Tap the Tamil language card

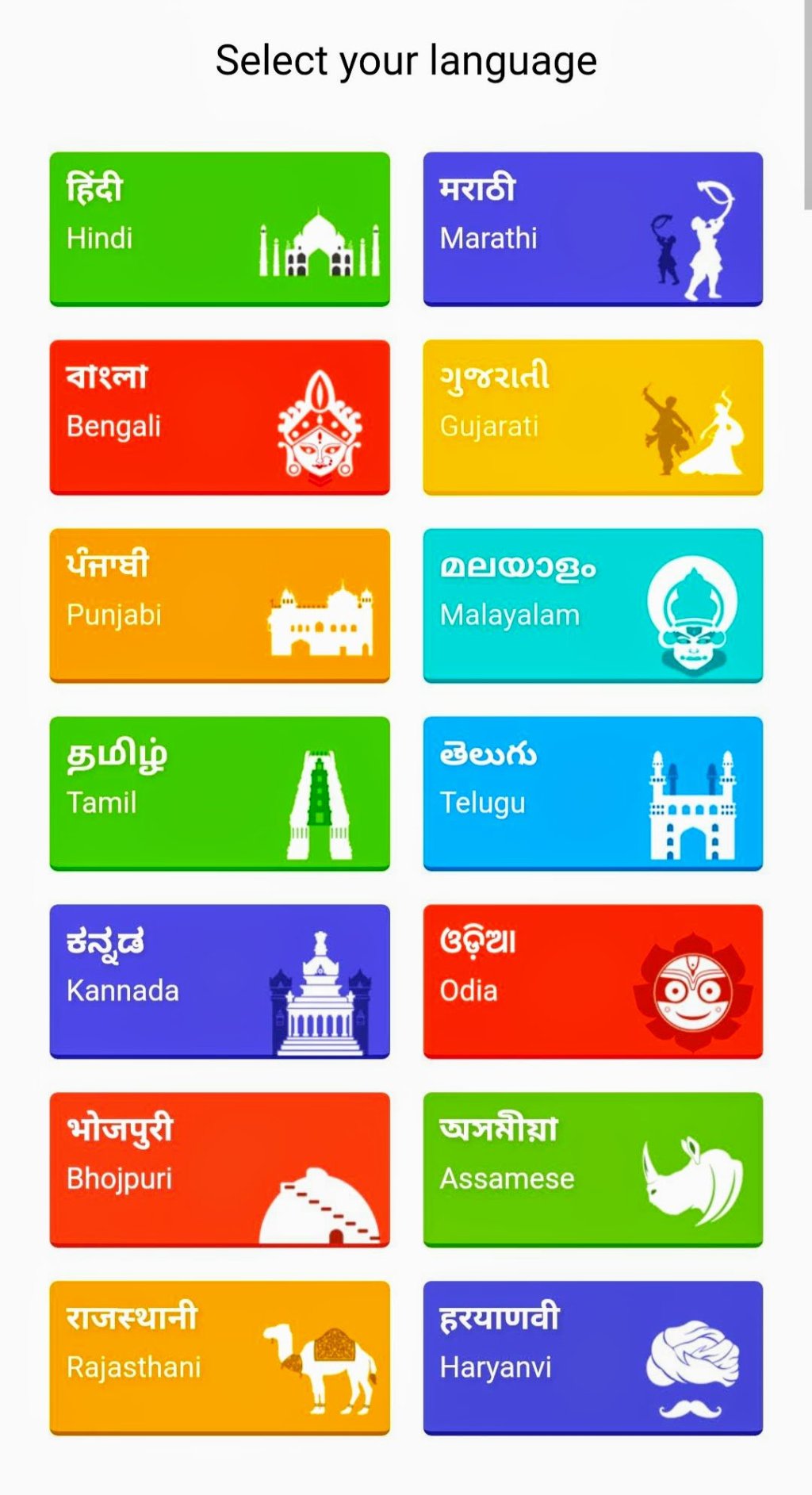[220, 792]
